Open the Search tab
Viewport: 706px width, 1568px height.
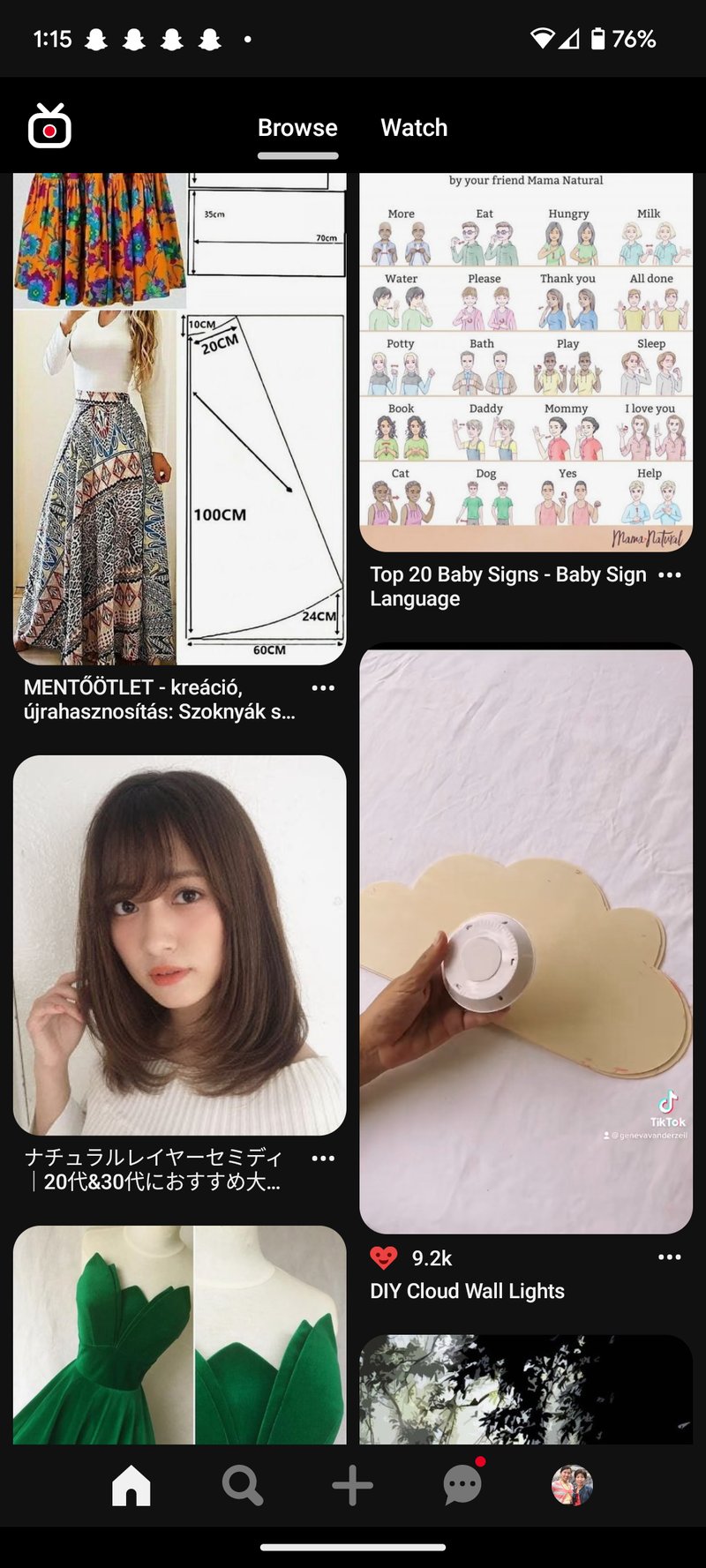click(x=242, y=1486)
